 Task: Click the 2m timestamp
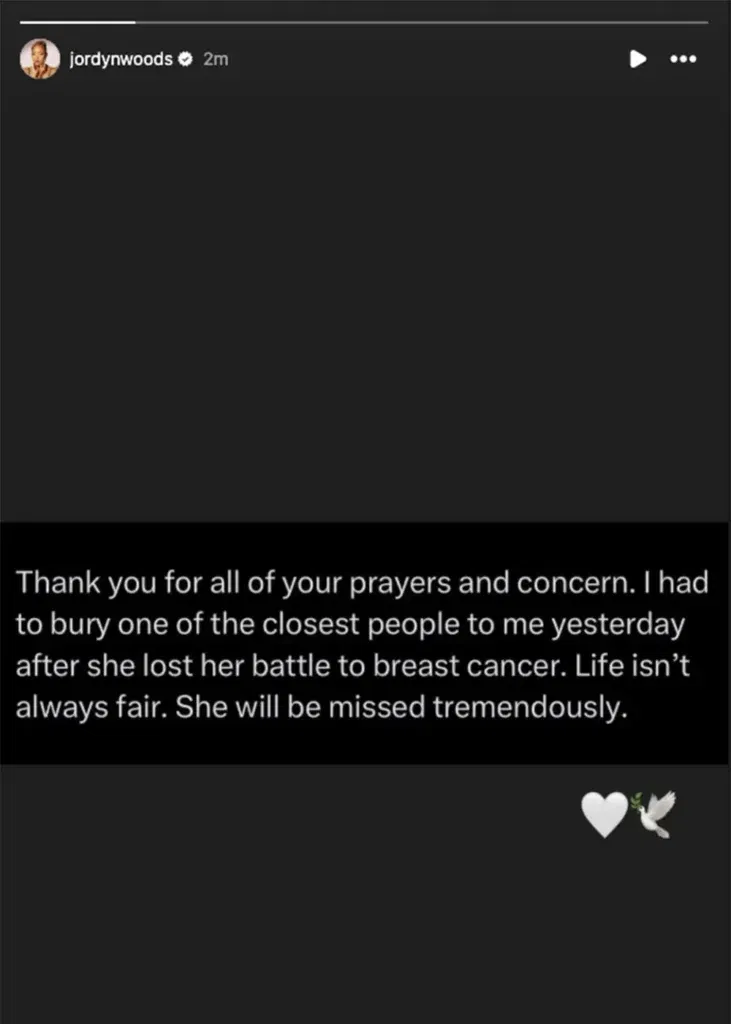click(214, 59)
